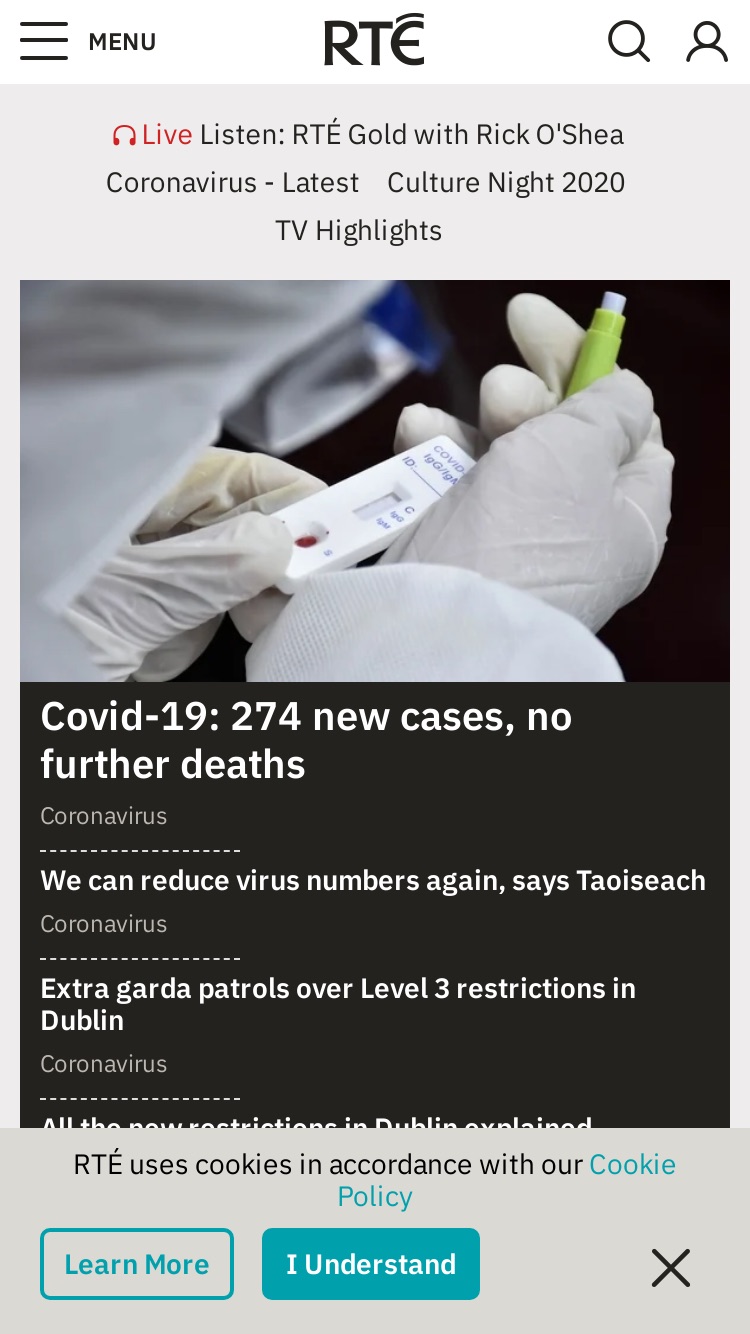Open the user account icon

tap(707, 42)
